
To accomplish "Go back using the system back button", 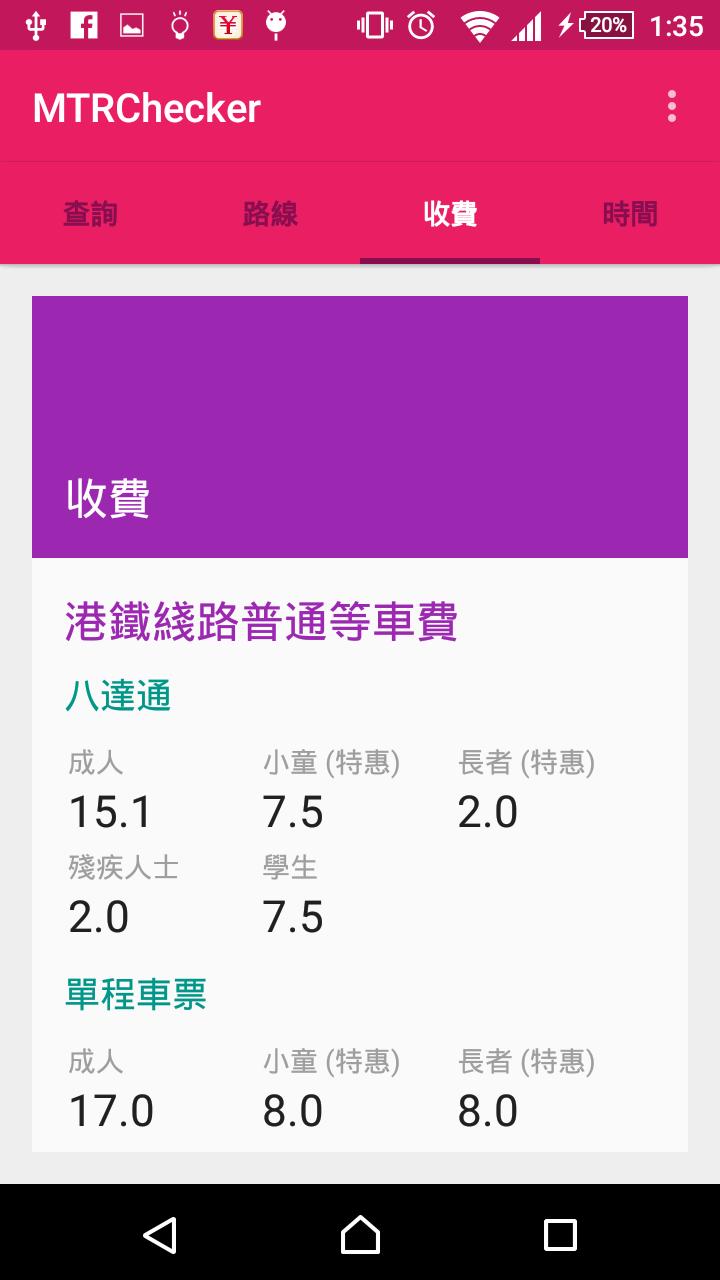I will [160, 1234].
